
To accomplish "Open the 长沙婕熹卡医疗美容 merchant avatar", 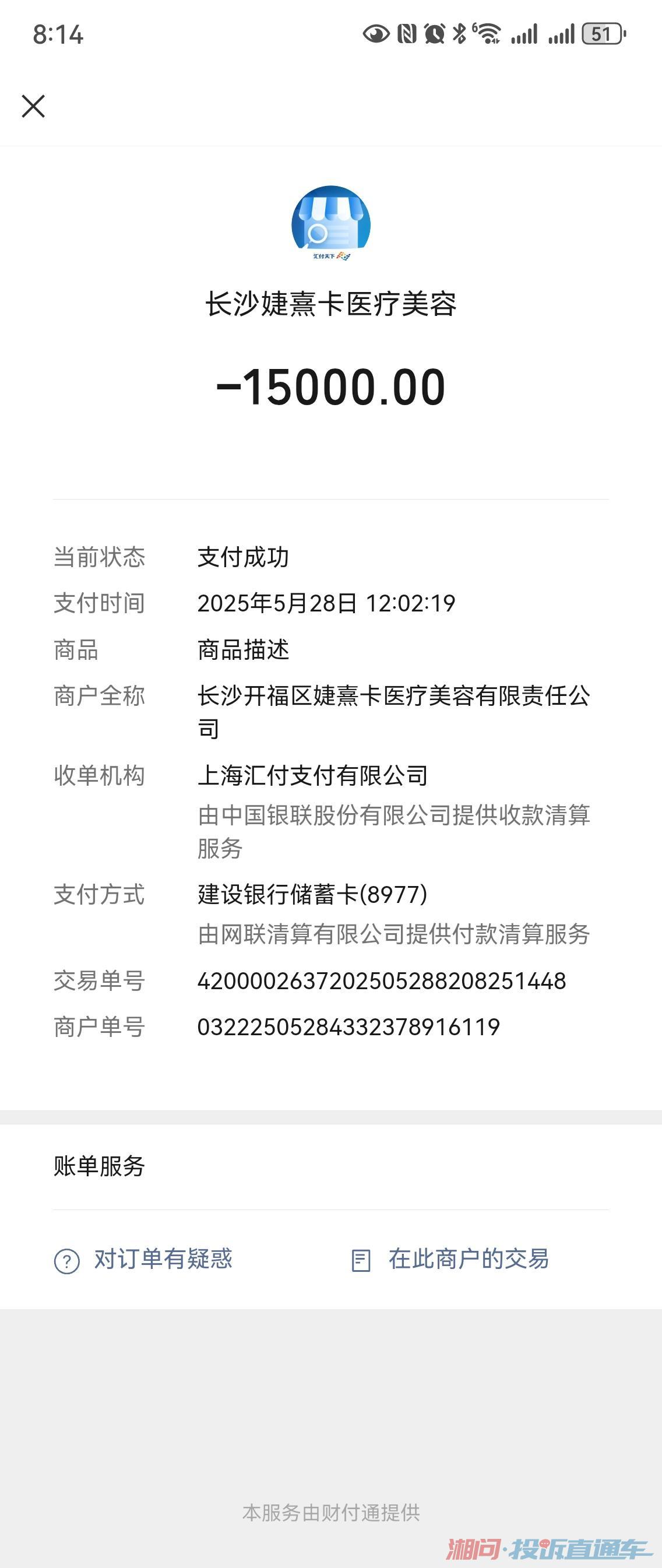I will coord(330,223).
